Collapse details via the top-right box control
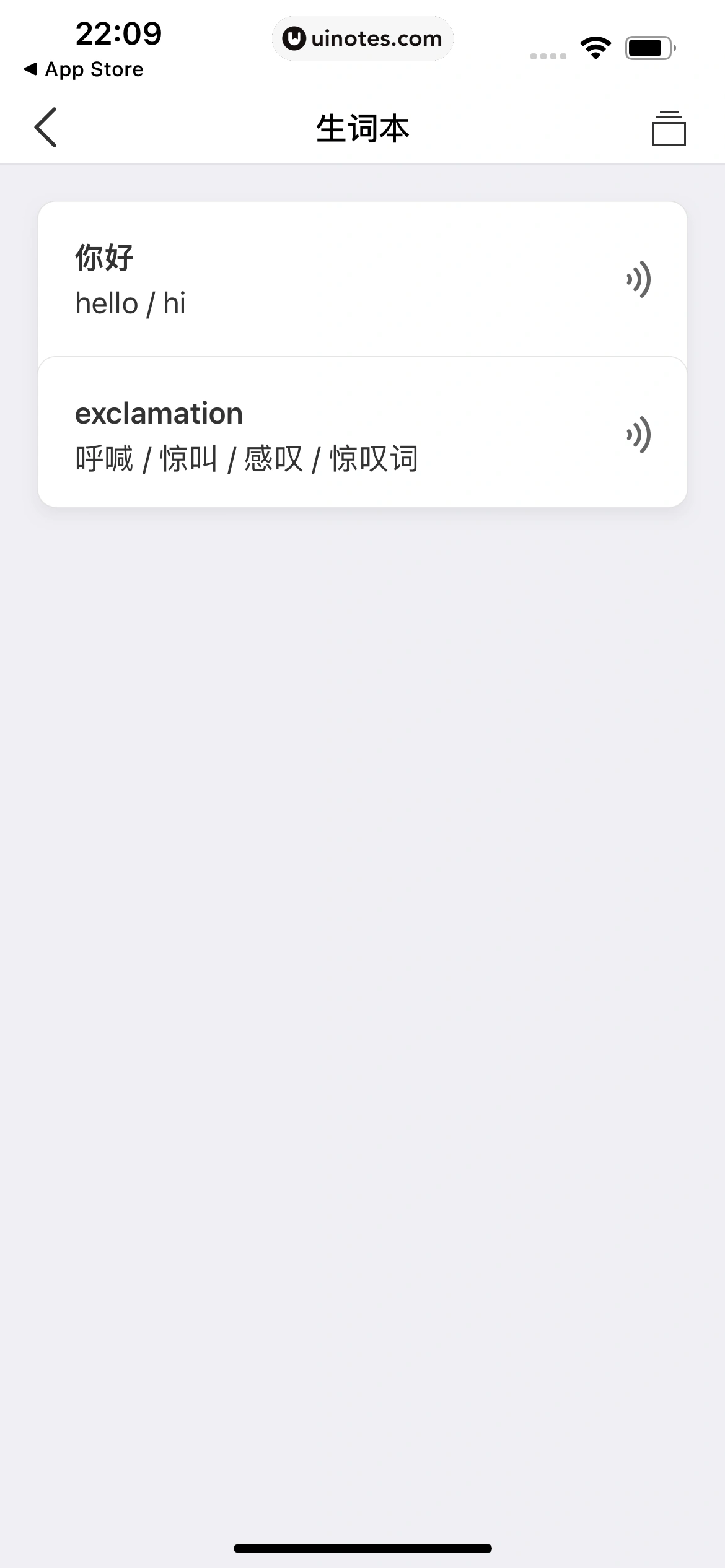The width and height of the screenshot is (725, 1568). [x=670, y=128]
